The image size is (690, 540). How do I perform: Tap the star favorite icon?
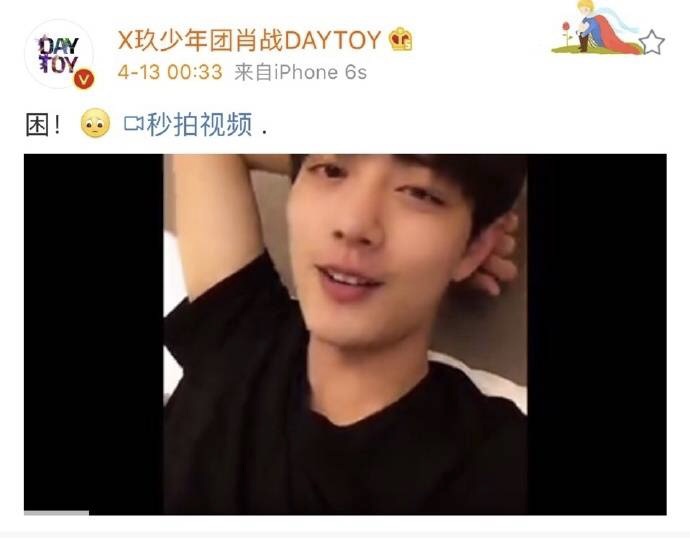coord(651,43)
